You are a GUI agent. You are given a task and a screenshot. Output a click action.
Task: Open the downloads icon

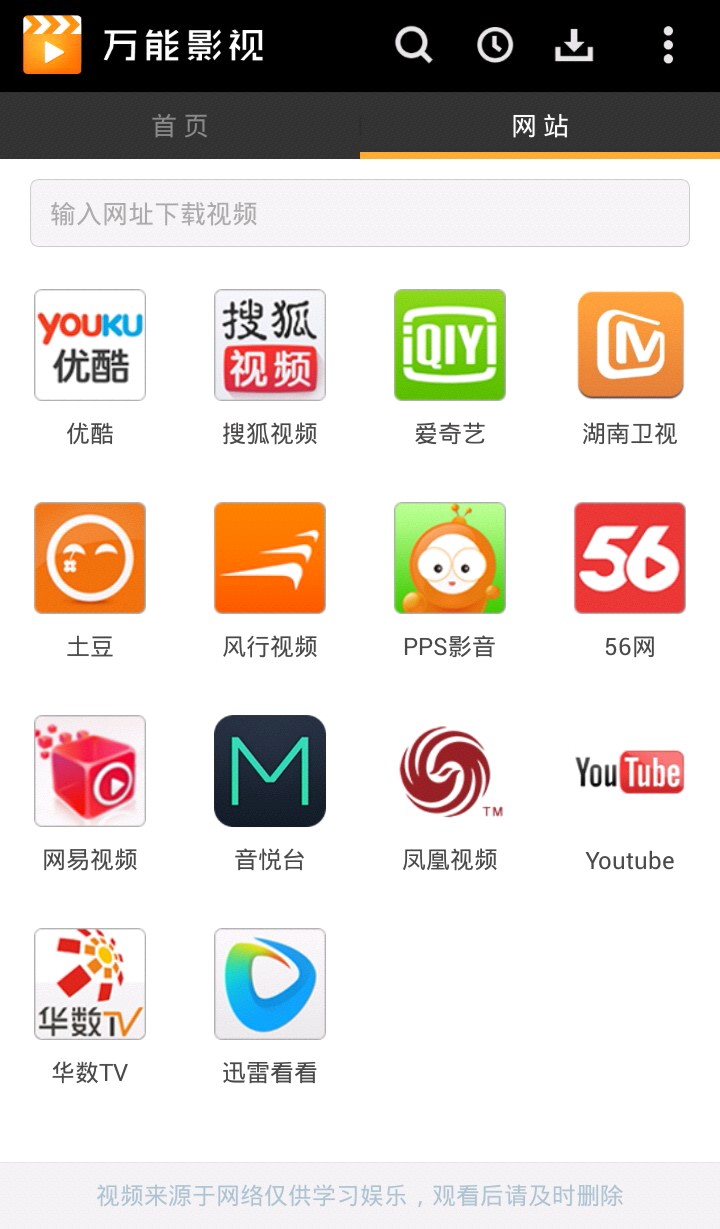(574, 45)
